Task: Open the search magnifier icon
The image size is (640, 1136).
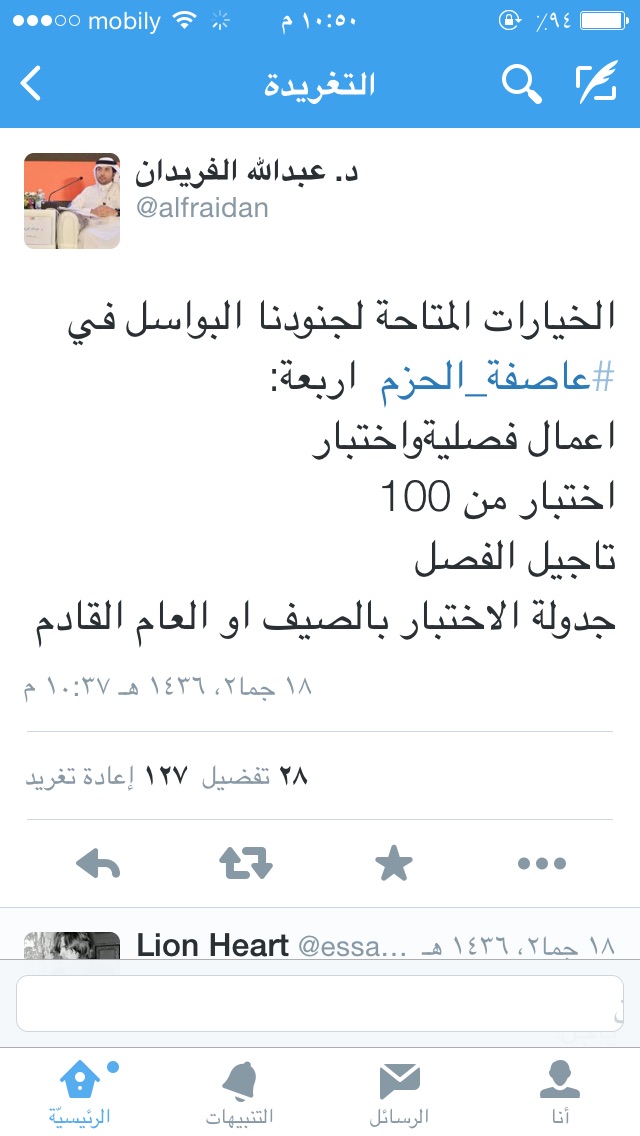Action: 522,84
